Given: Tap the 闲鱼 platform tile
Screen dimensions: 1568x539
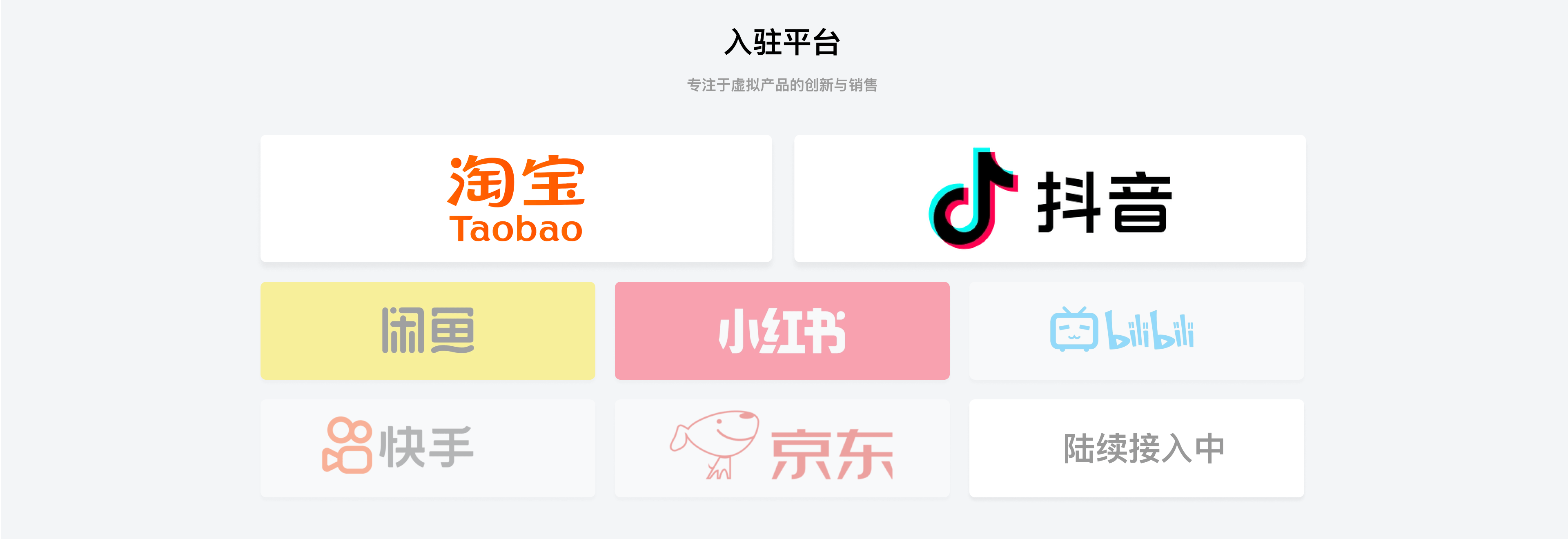Looking at the screenshot, I should [x=427, y=330].
